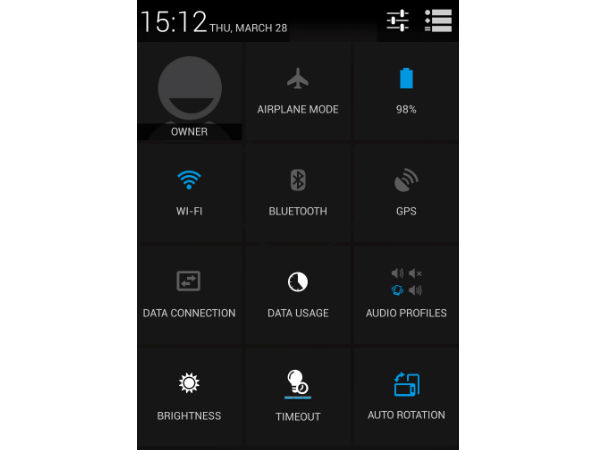Open the Owner profile tile

point(190,93)
